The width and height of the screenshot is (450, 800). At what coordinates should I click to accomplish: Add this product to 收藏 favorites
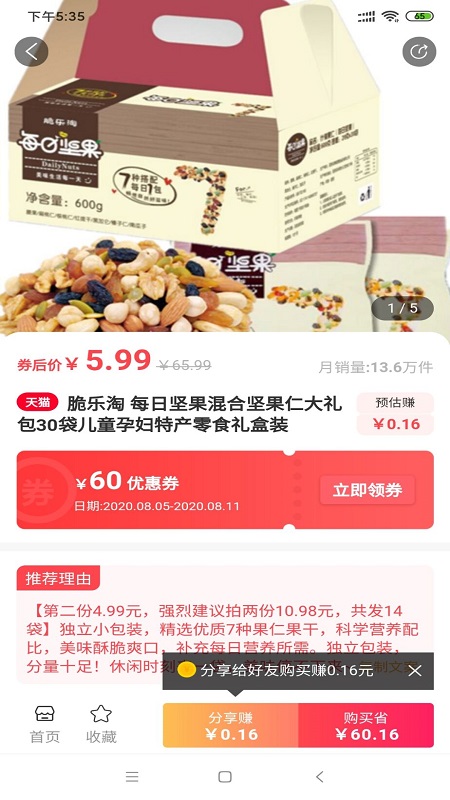tap(101, 724)
